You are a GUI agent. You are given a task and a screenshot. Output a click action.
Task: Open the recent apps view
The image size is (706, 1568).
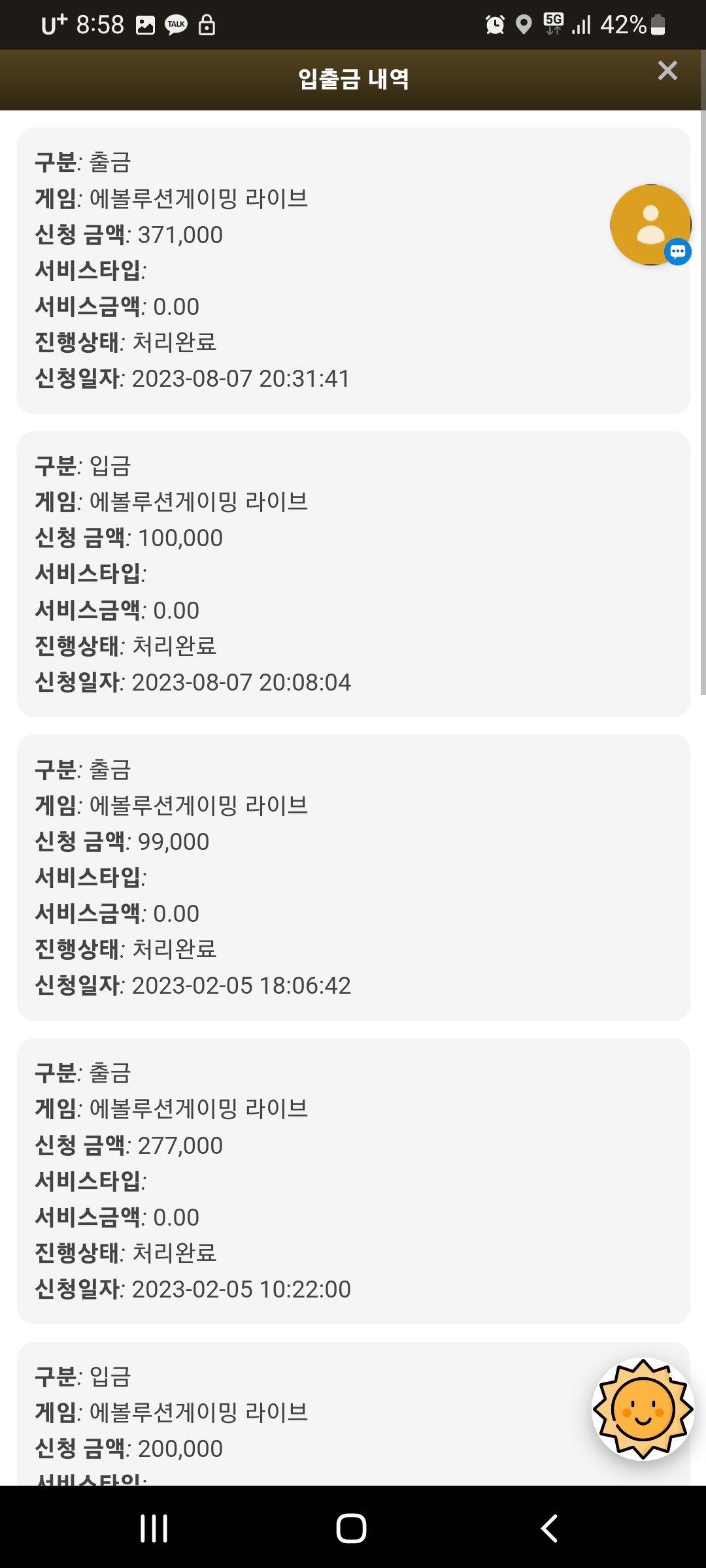154,1528
